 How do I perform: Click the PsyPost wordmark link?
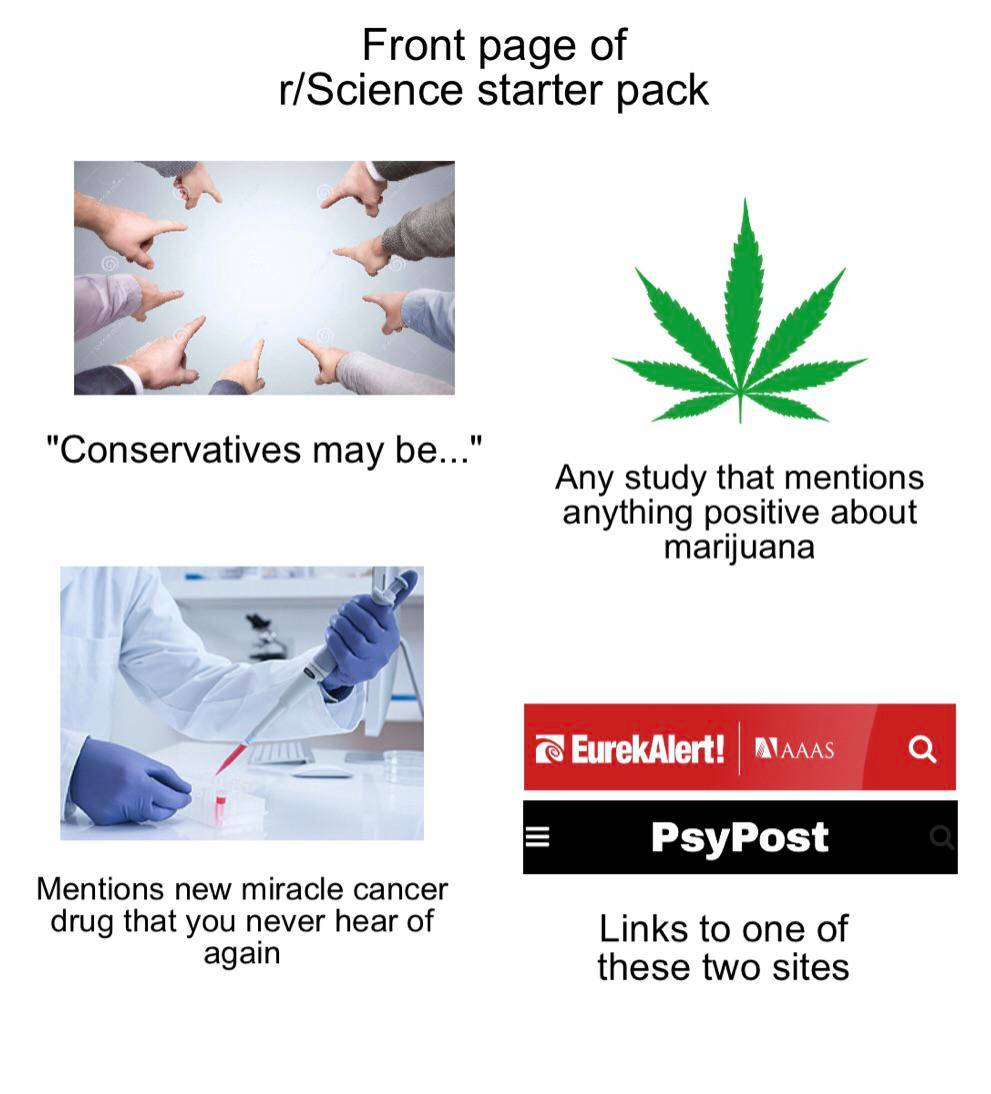(x=740, y=837)
